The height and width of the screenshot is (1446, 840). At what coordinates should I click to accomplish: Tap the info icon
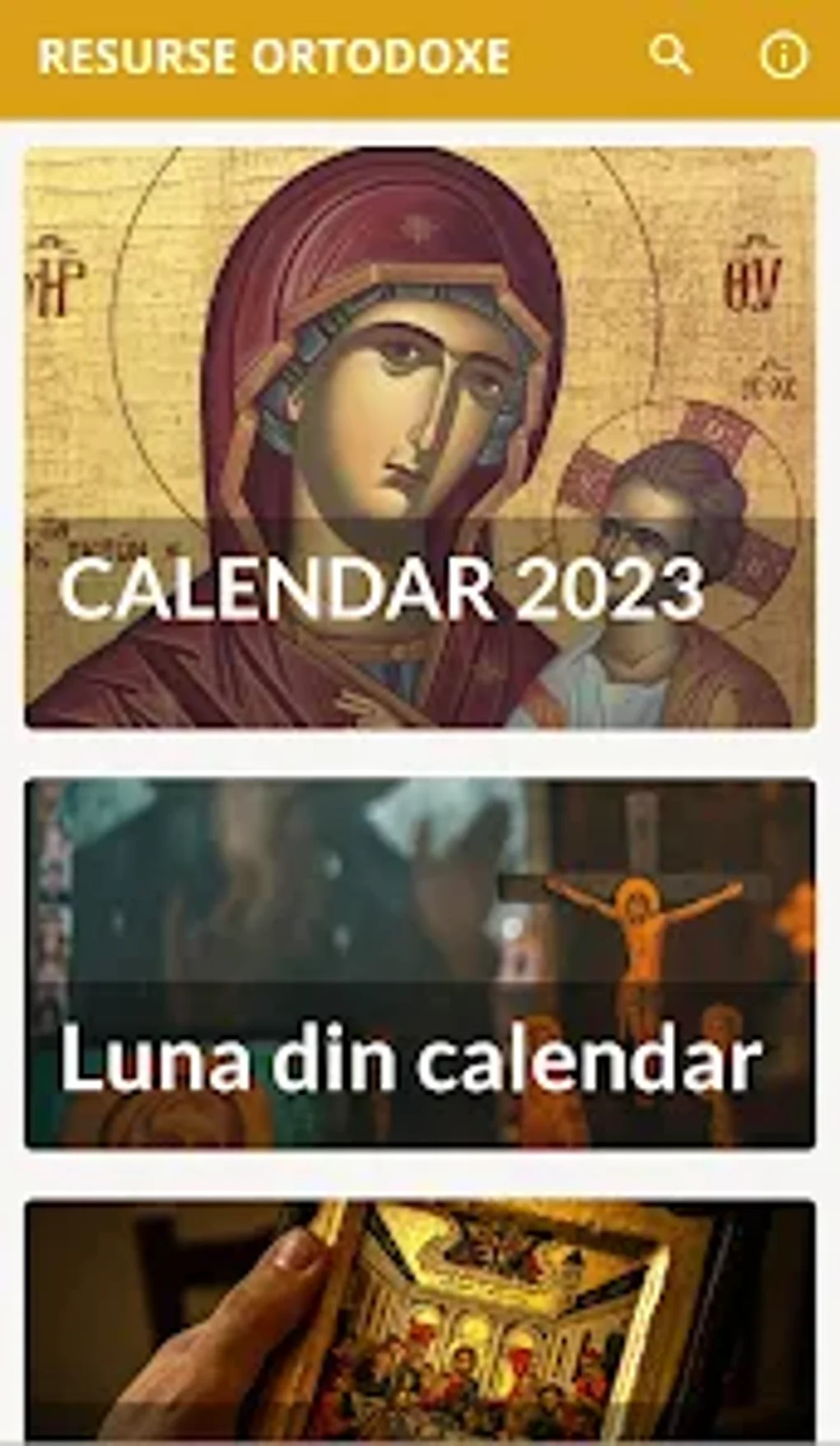(782, 56)
